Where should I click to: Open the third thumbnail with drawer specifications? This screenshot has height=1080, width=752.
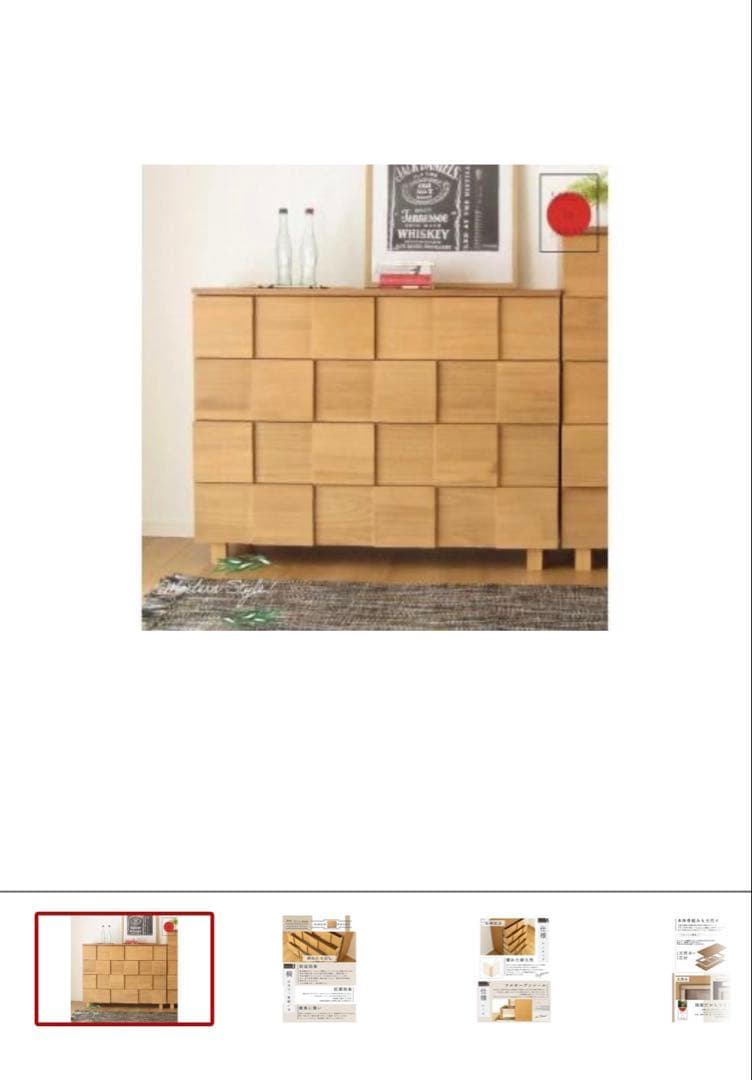click(514, 968)
